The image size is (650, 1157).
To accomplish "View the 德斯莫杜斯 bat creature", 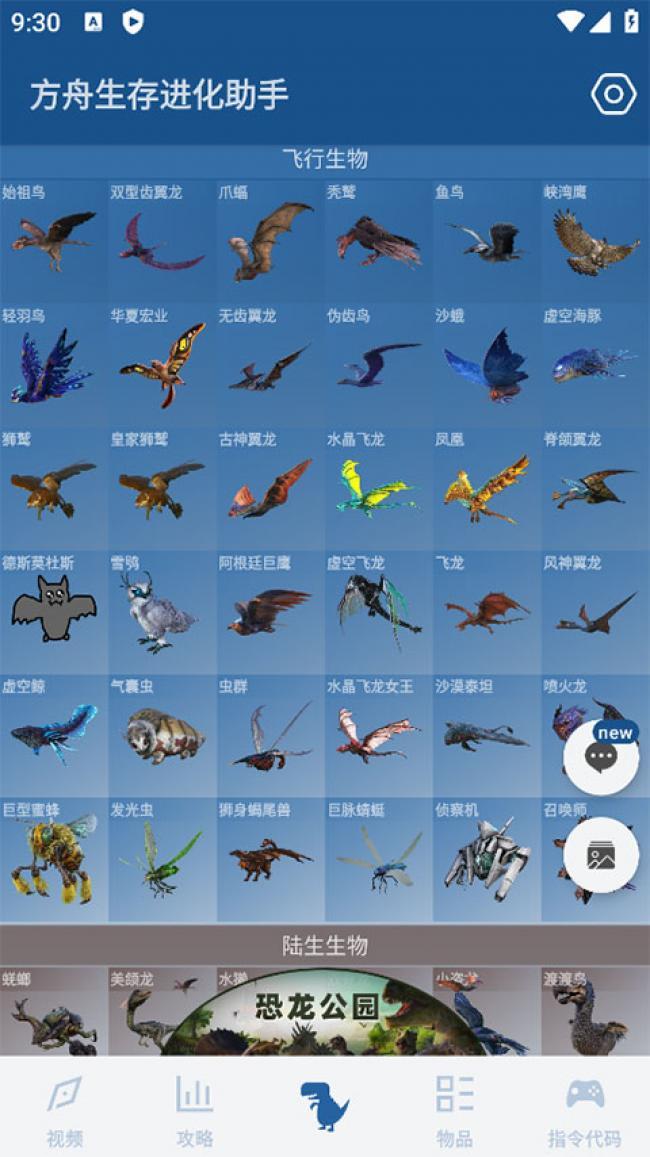I will 54,612.
